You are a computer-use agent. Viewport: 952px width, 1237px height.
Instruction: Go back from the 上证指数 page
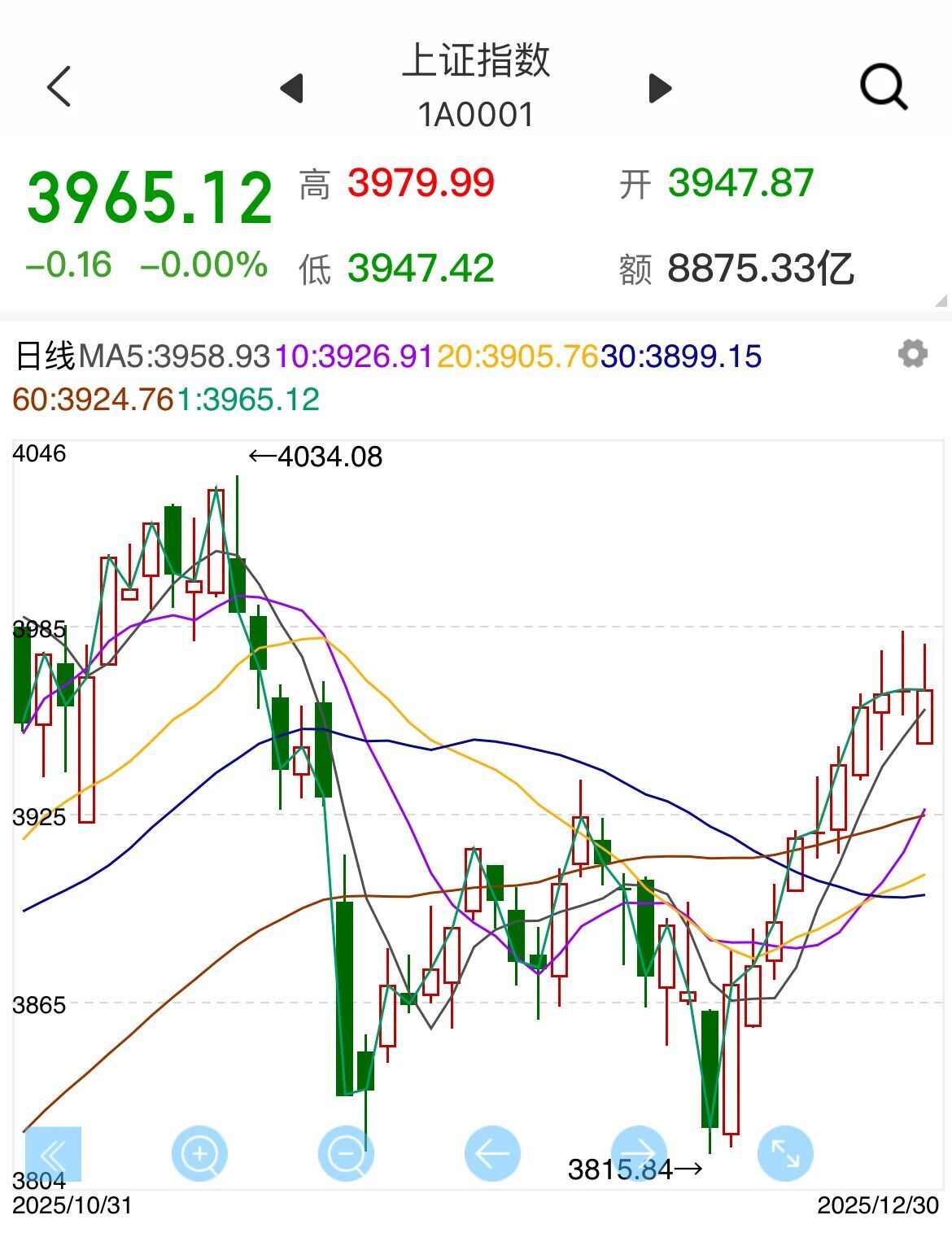click(59, 86)
